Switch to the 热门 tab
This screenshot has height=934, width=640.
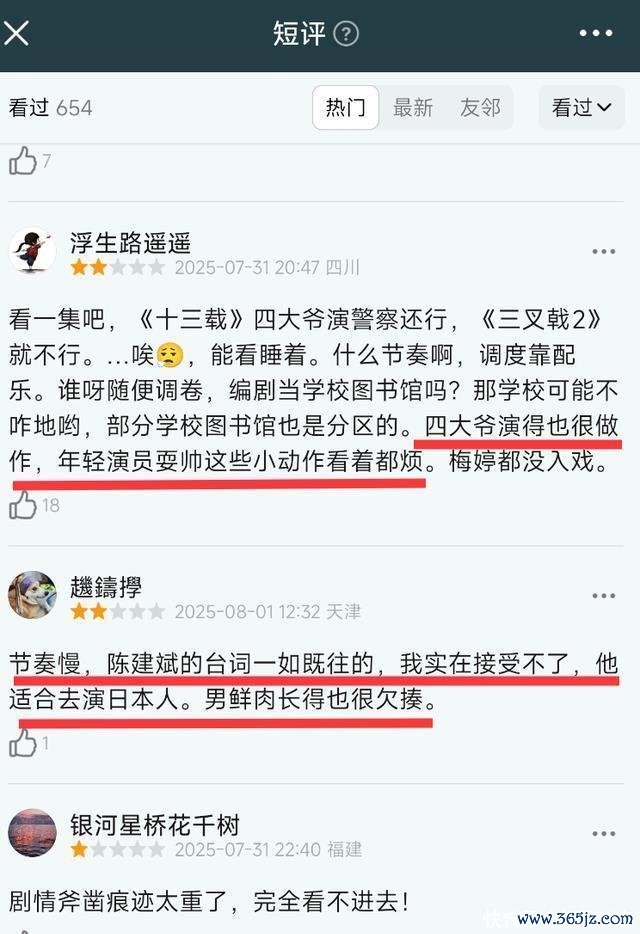point(345,108)
